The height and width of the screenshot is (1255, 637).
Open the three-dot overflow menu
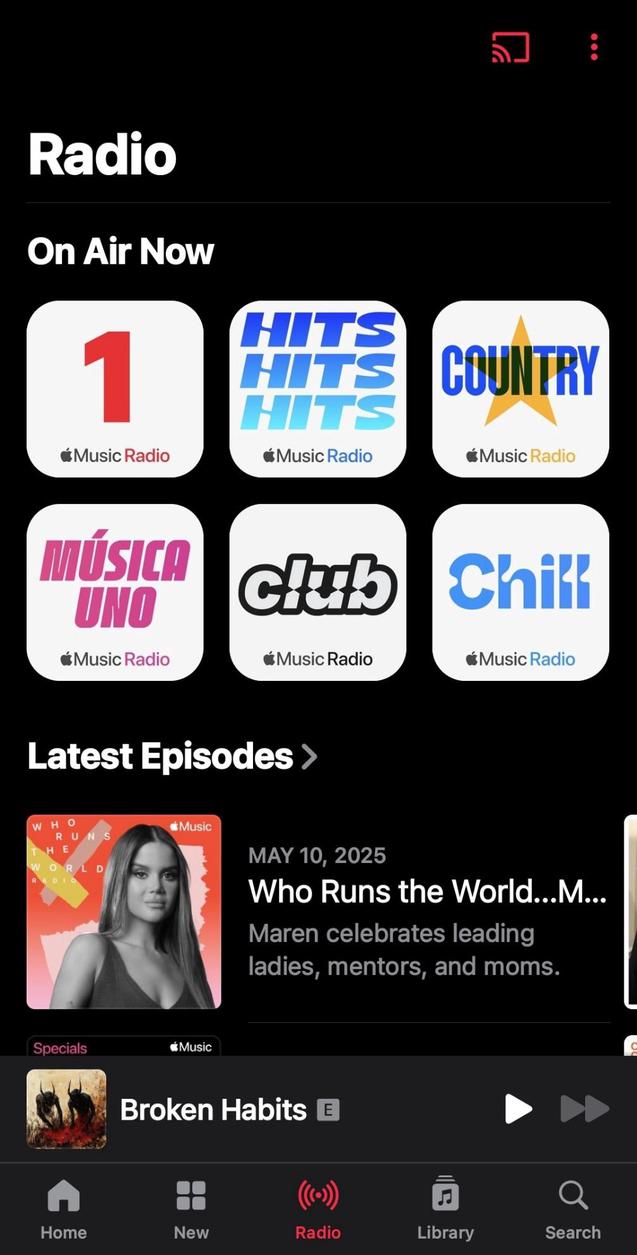pyautogui.click(x=594, y=47)
